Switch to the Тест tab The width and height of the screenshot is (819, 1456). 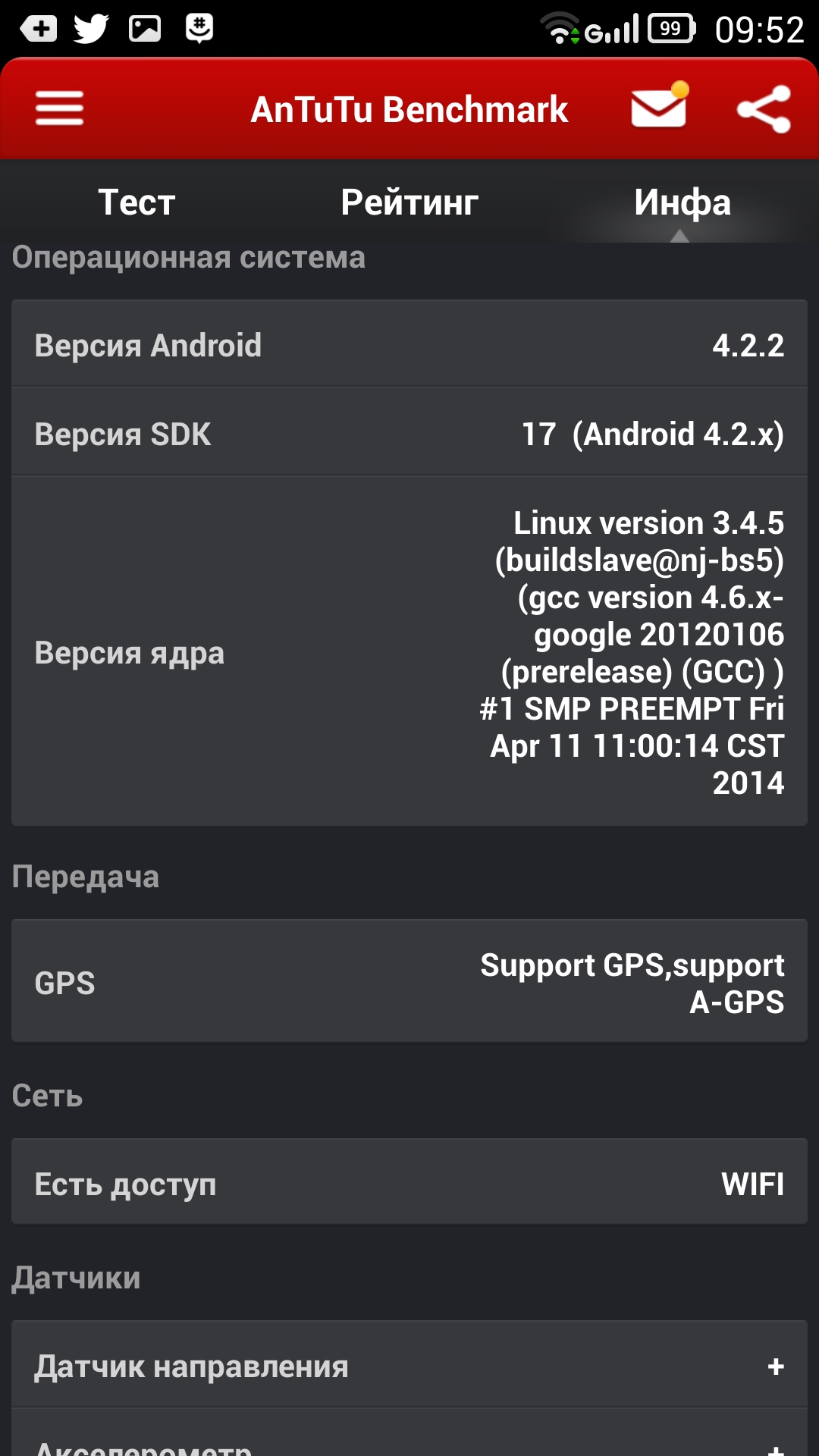(x=136, y=202)
